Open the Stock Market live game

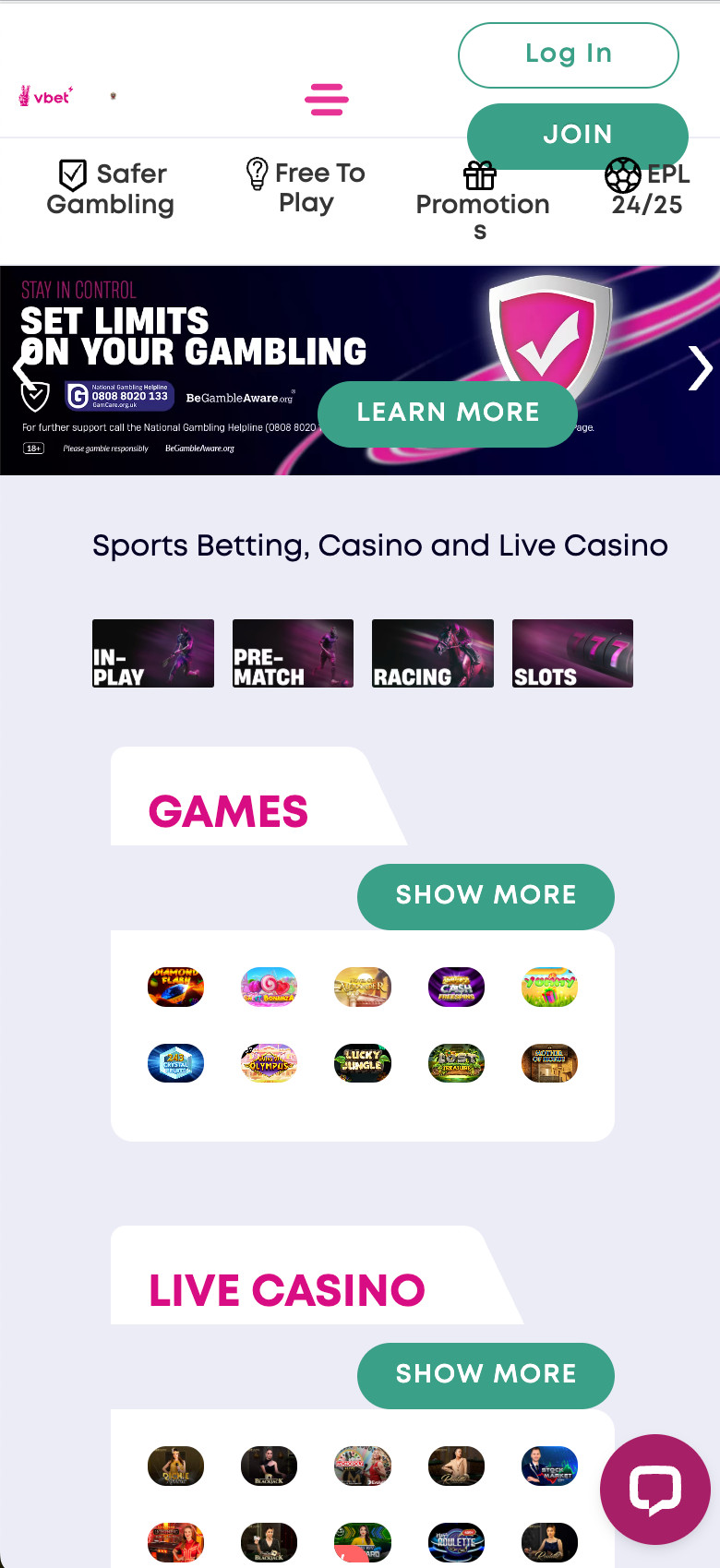549,1466
